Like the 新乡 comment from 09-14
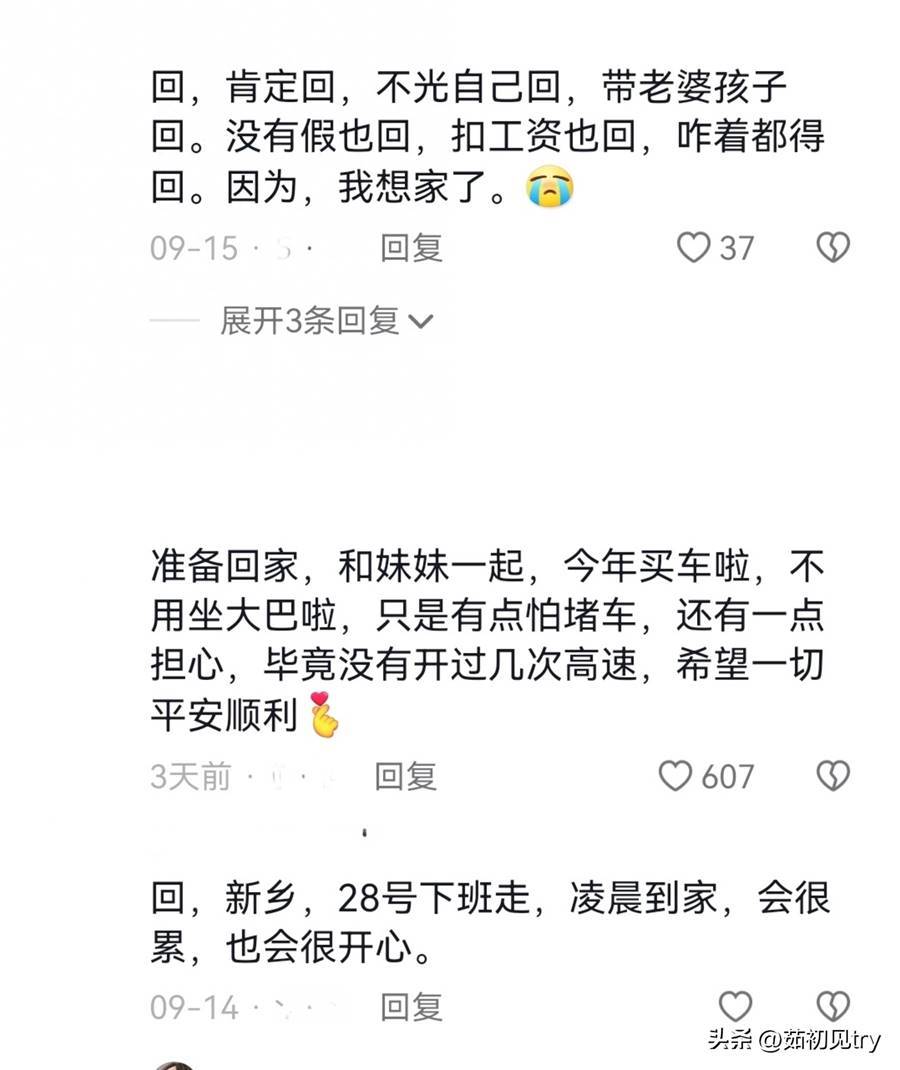Image resolution: width=900 pixels, height=1070 pixels. 736,1006
